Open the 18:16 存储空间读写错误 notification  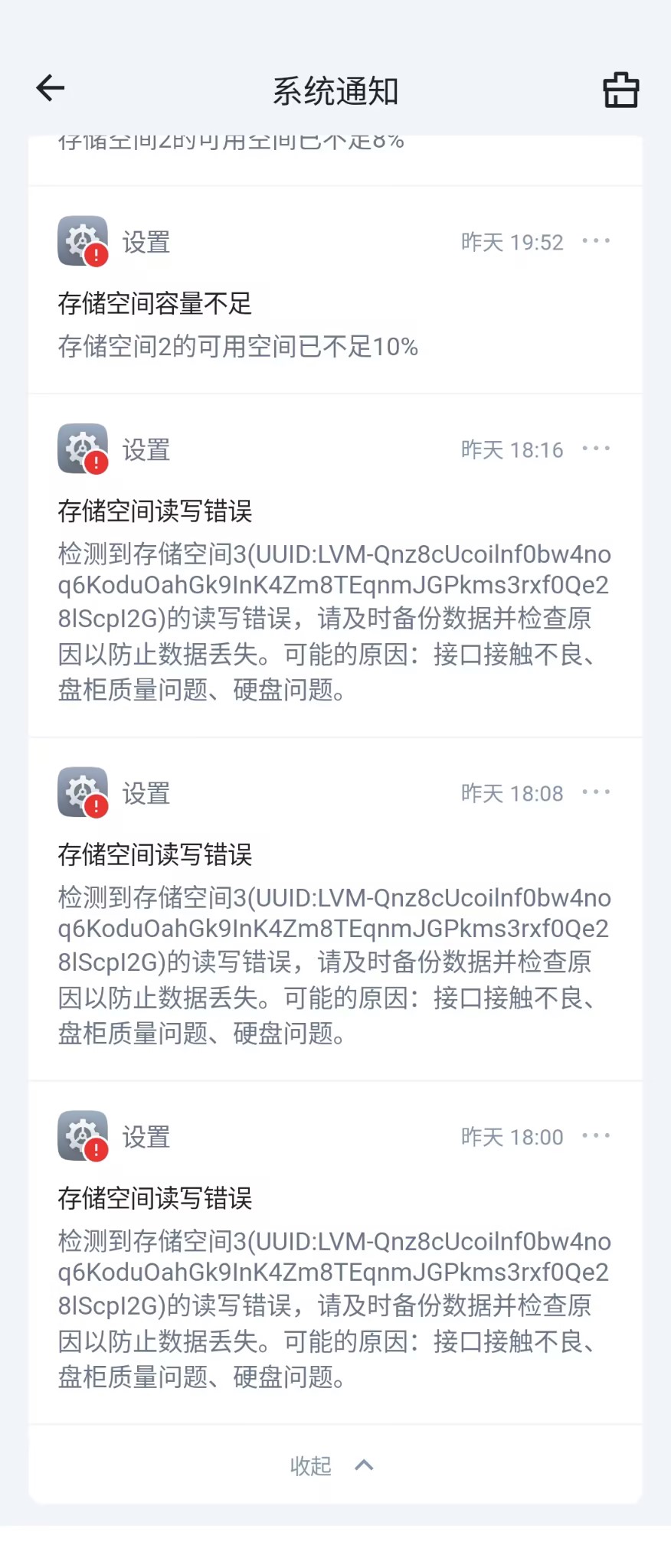(x=334, y=601)
